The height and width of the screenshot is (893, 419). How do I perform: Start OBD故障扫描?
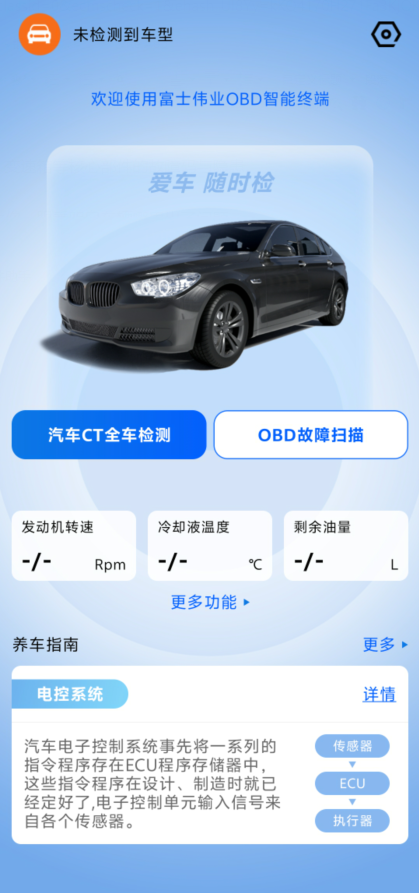tap(311, 435)
